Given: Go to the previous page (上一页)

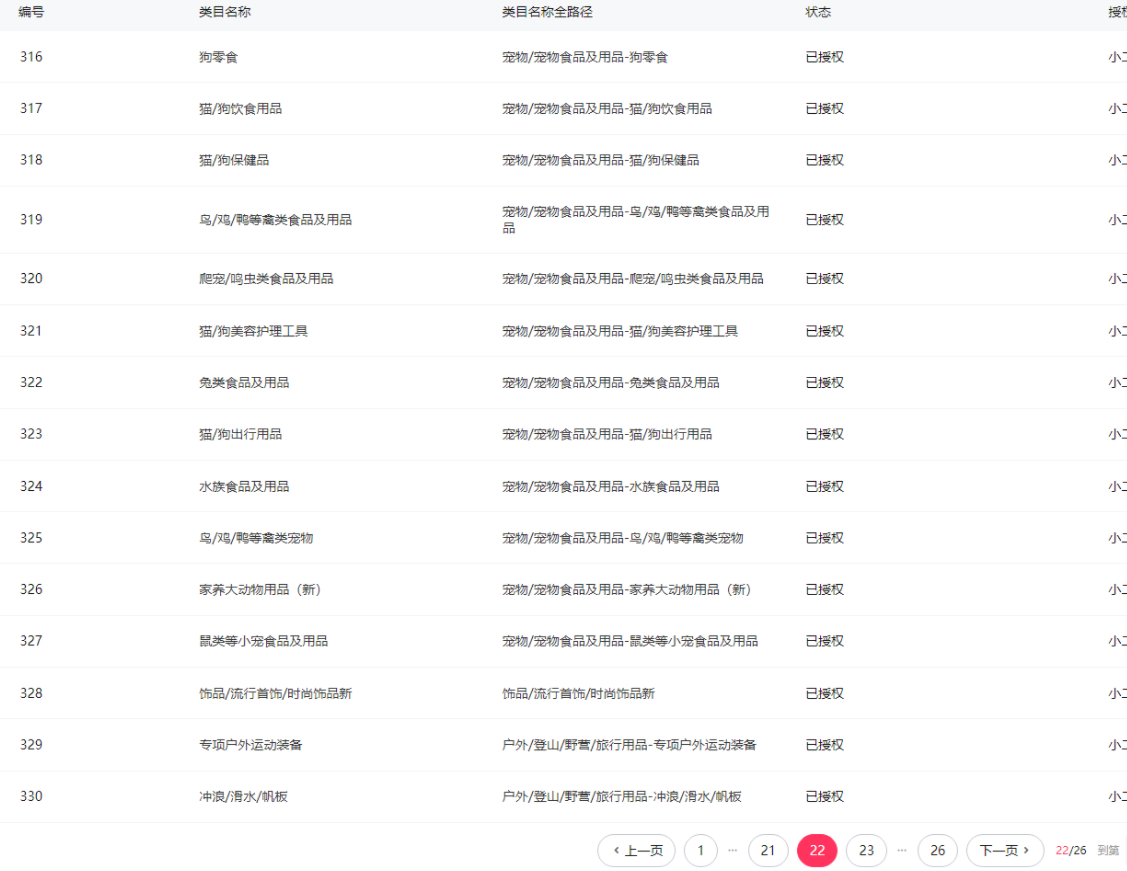Looking at the screenshot, I should click(636, 850).
